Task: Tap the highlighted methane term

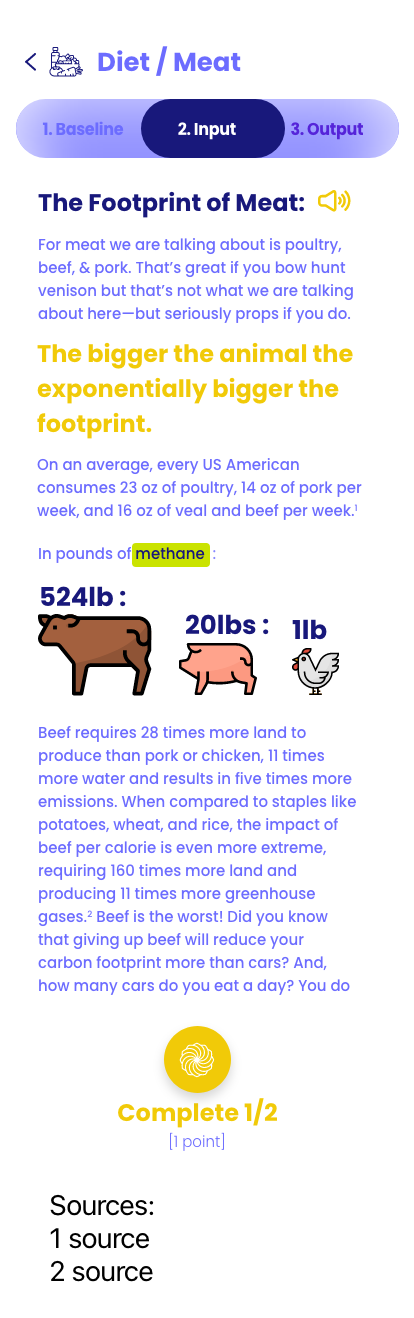Action: 171,554
